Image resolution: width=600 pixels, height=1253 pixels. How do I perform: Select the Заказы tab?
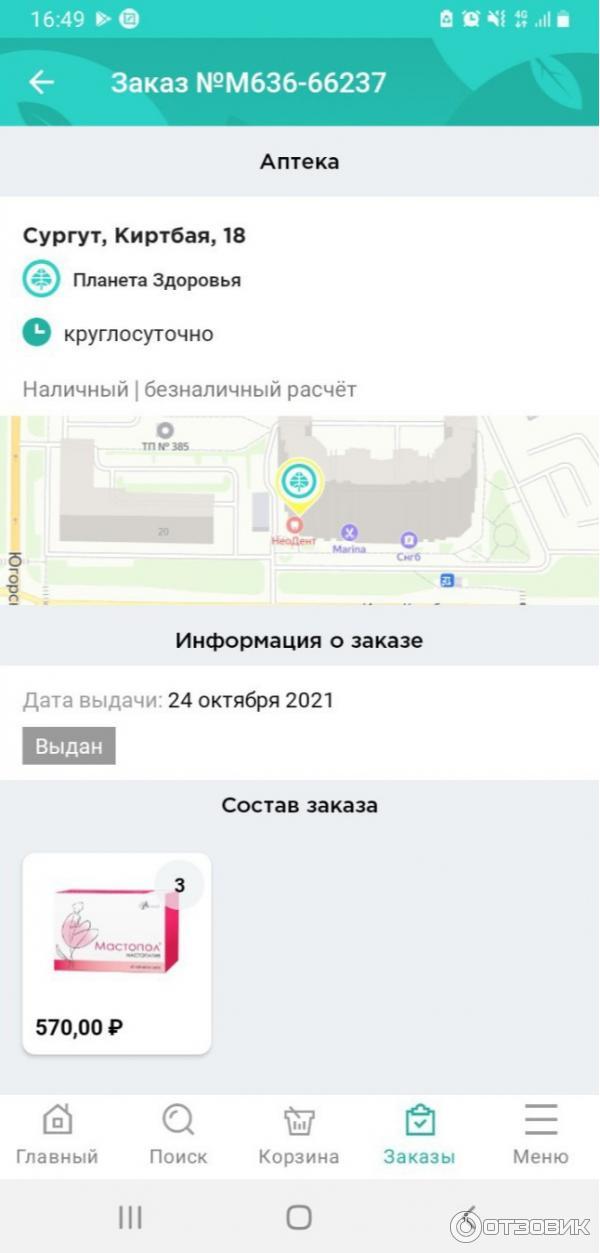pyautogui.click(x=419, y=1136)
